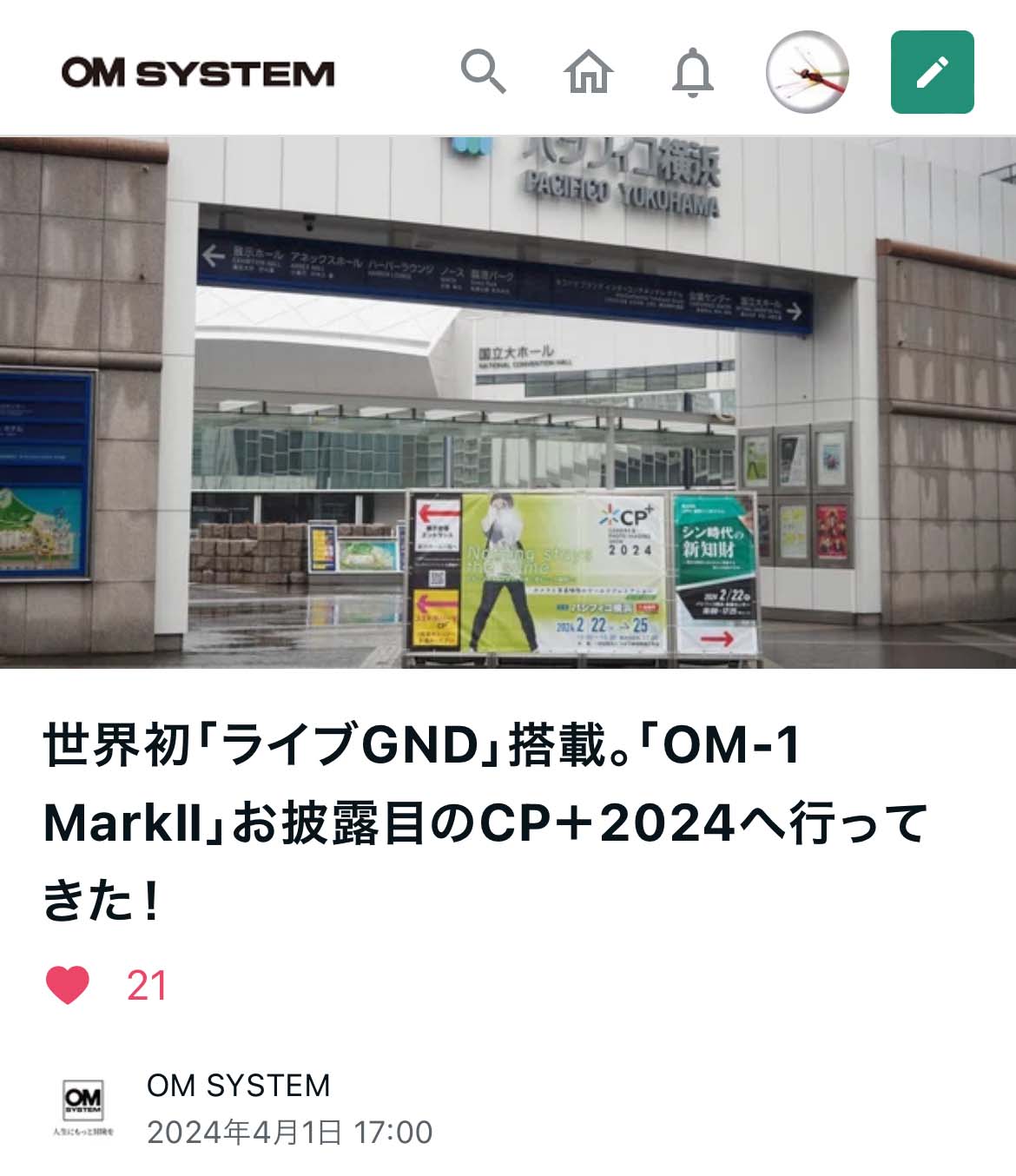Tap the OM SYSTEM header logo

(198, 73)
